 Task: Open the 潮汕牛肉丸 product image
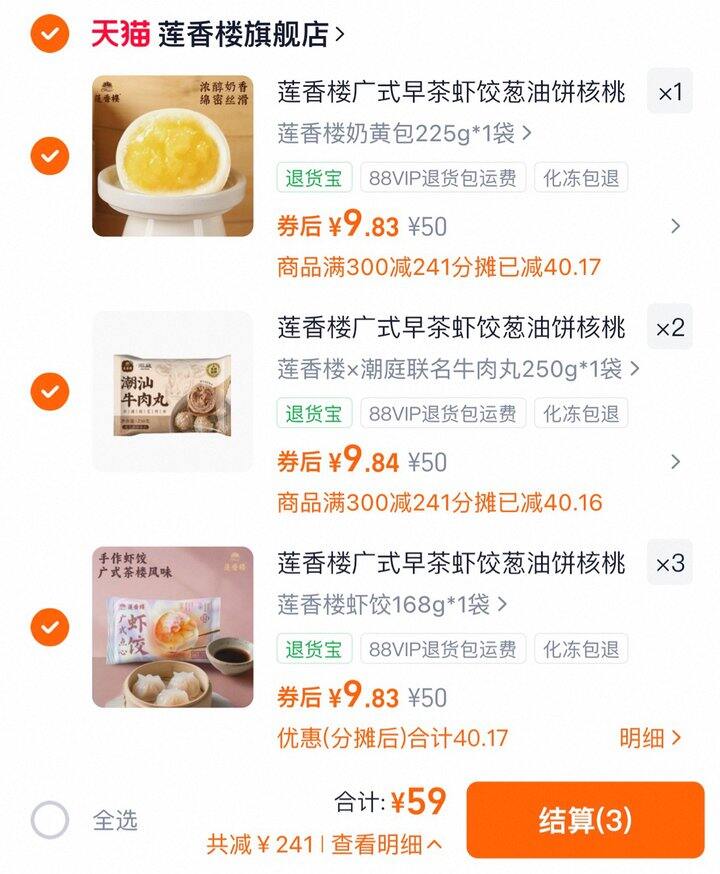coord(173,392)
